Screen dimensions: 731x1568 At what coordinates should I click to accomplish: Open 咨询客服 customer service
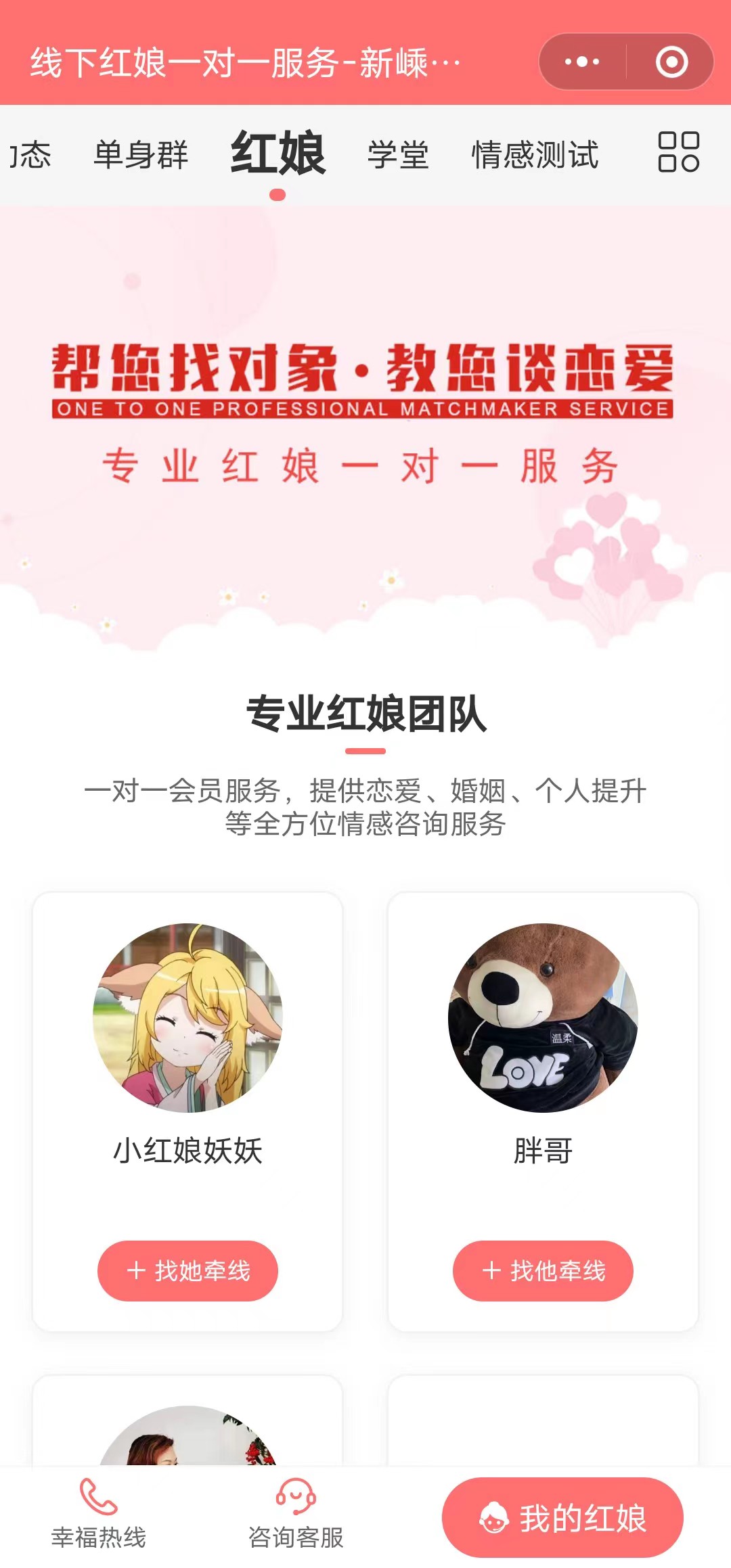[296, 1514]
